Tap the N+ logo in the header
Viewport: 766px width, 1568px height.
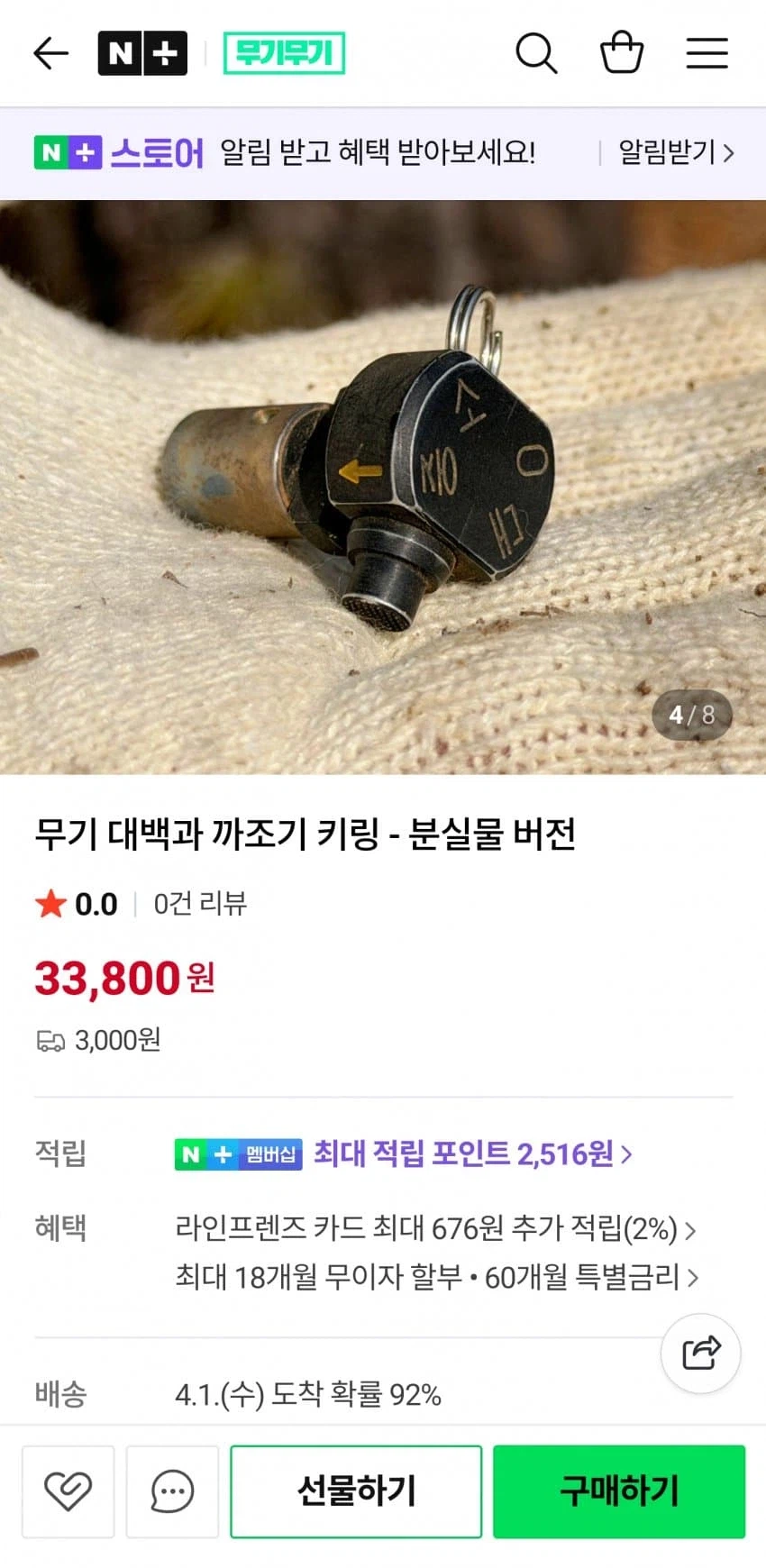(x=142, y=53)
